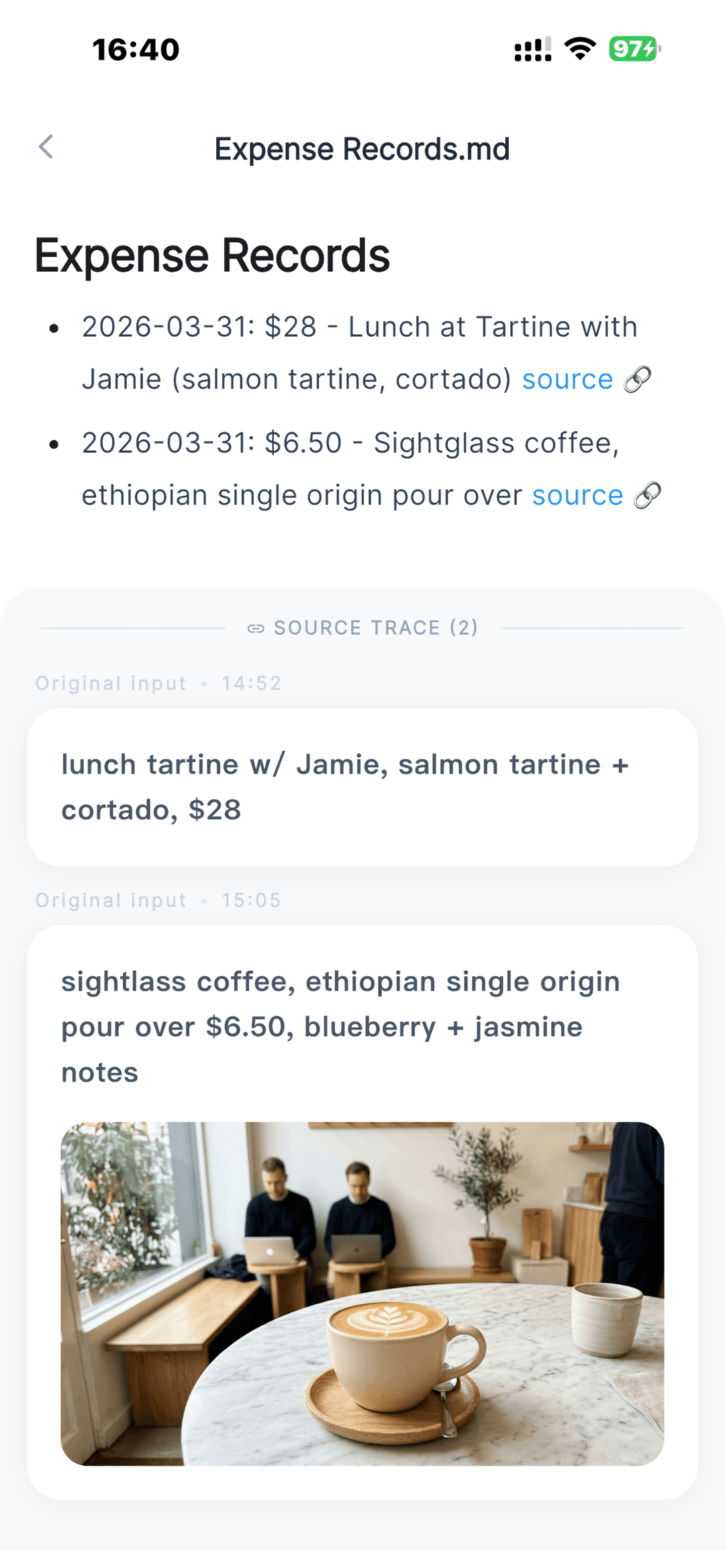Switch to the Expense Records.md header title
The image size is (725, 1568).
[362, 148]
